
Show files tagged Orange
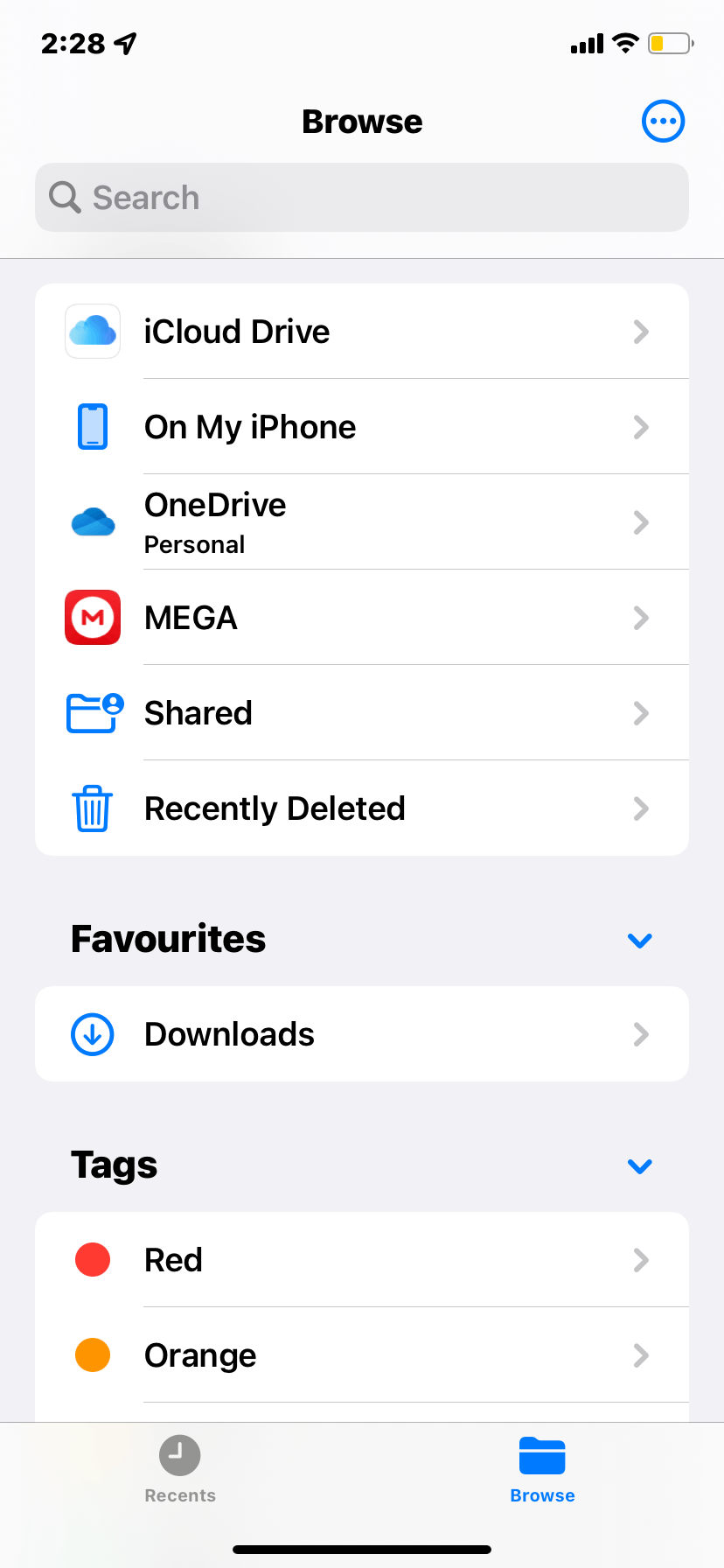362,1355
